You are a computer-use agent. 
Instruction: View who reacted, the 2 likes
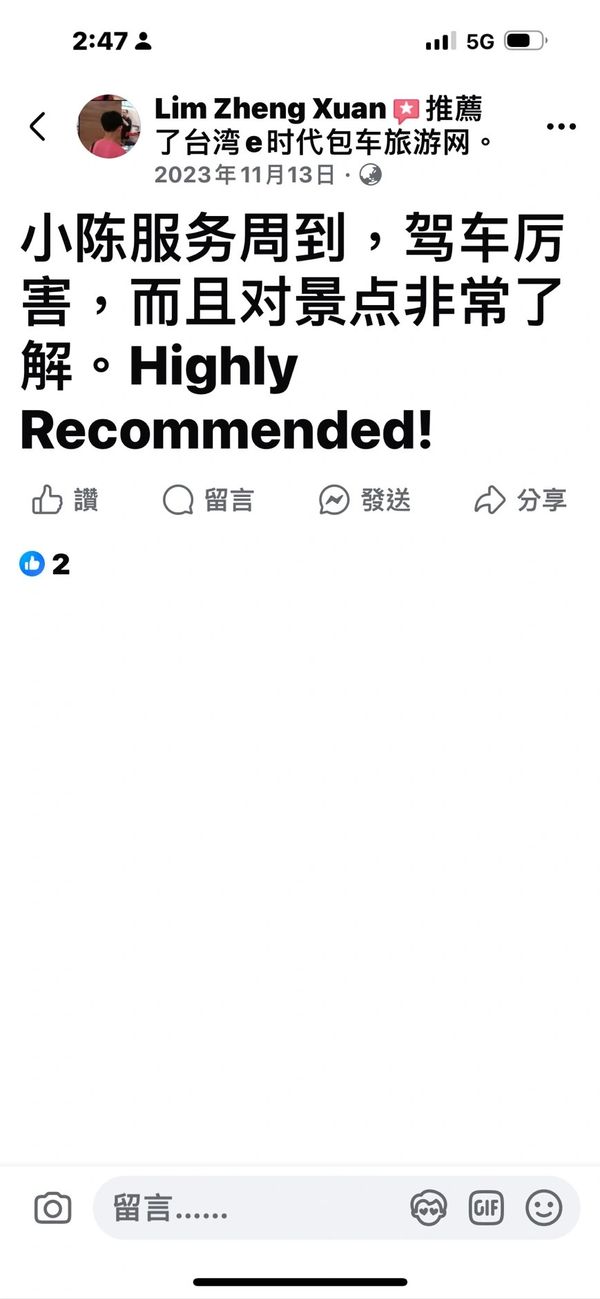(x=45, y=564)
